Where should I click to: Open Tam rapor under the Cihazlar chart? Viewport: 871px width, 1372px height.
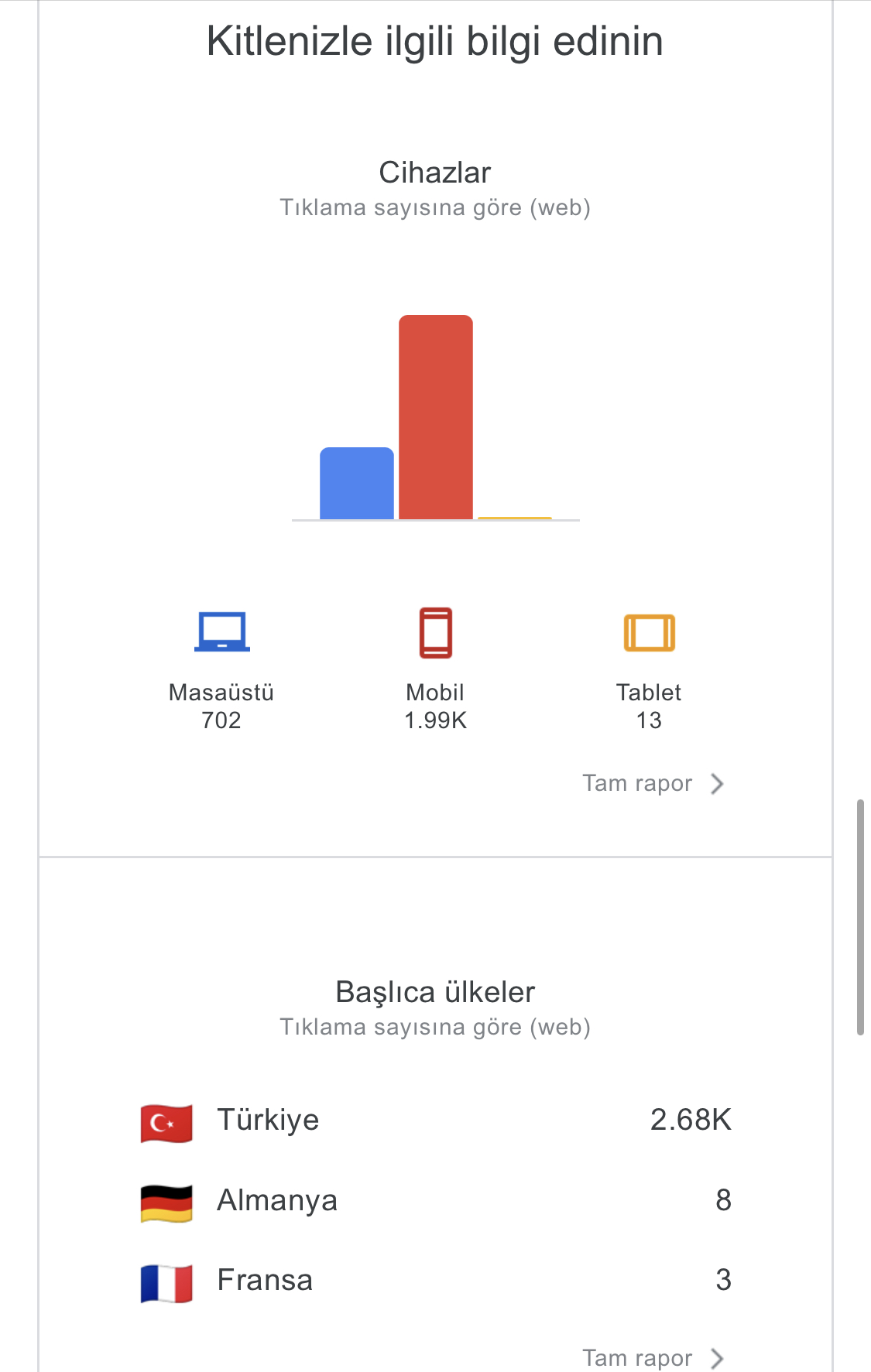(653, 783)
